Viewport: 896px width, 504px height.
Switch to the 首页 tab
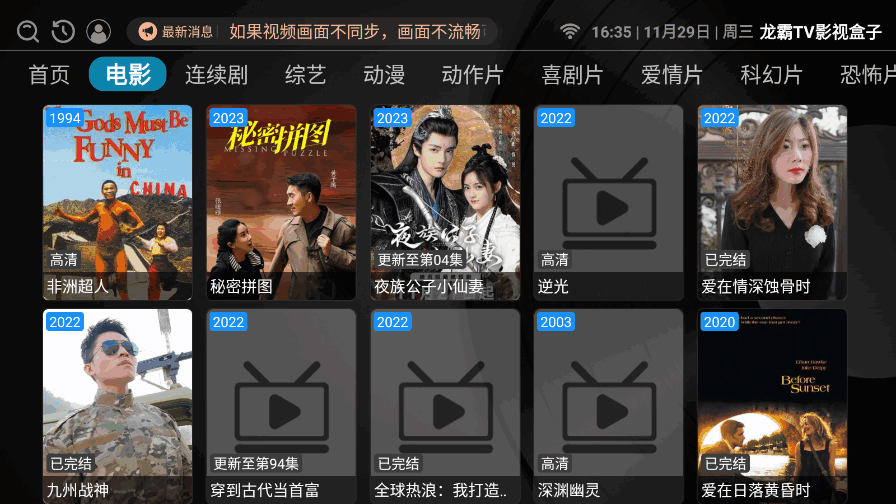click(x=50, y=75)
